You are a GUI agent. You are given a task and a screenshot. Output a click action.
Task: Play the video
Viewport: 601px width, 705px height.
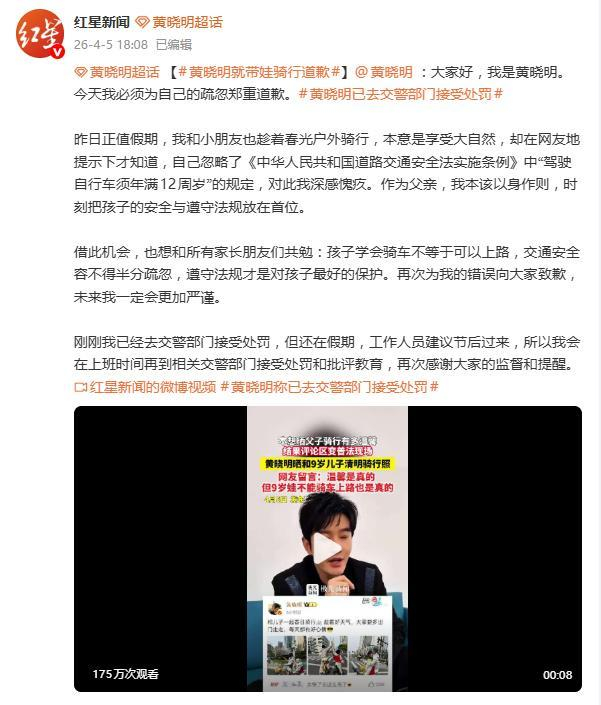click(327, 549)
